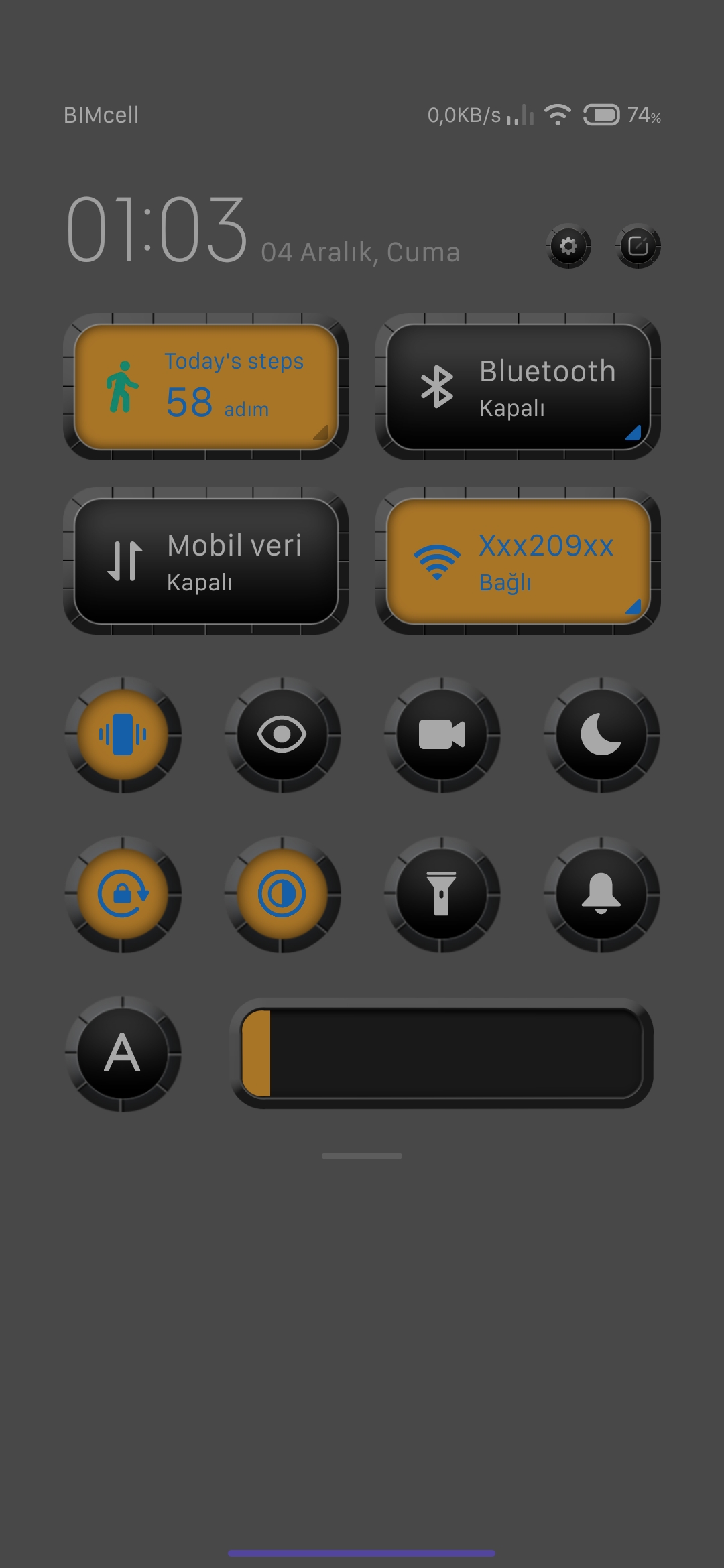
Task: Toggle the rotation lock
Action: point(123,894)
